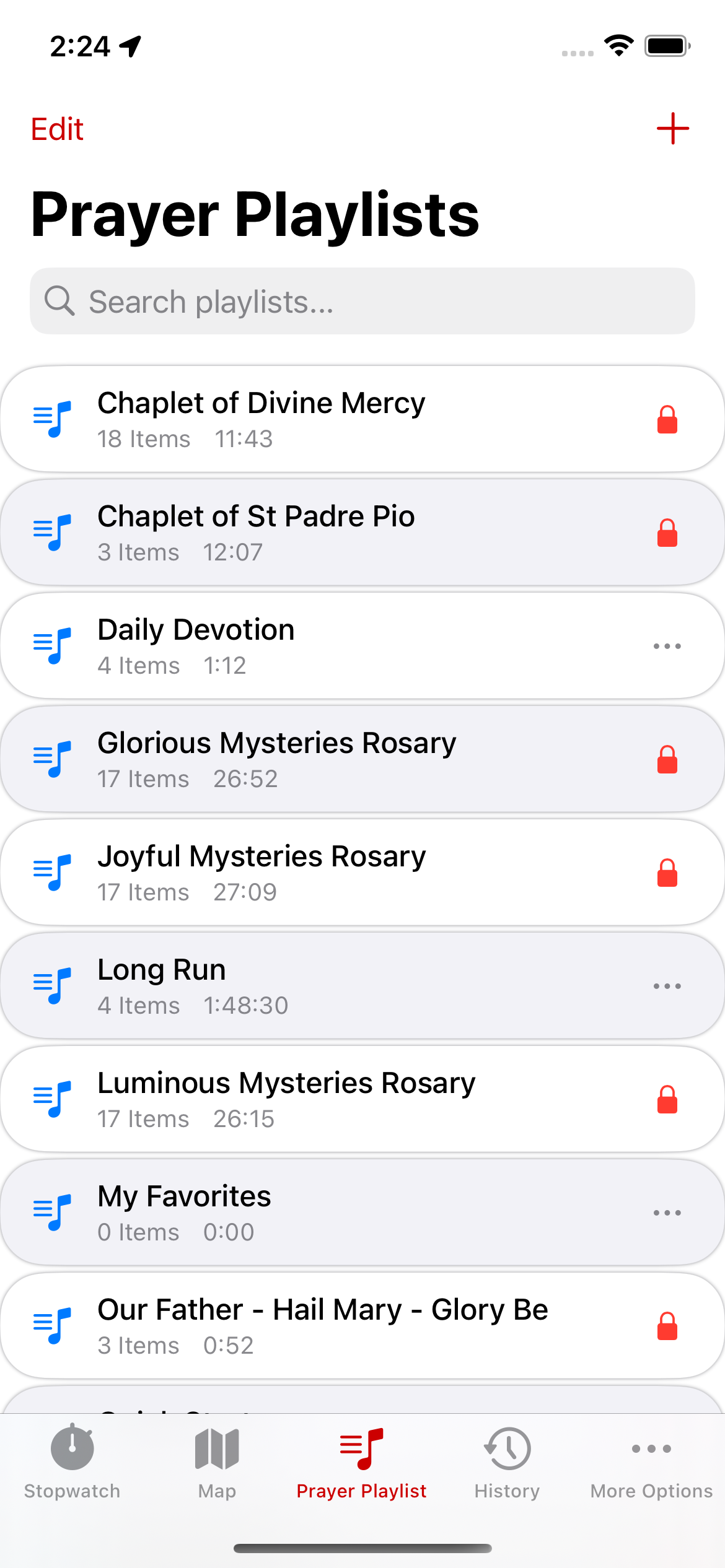Open options menu for My Favorites
The image size is (725, 1568).
666,1211
